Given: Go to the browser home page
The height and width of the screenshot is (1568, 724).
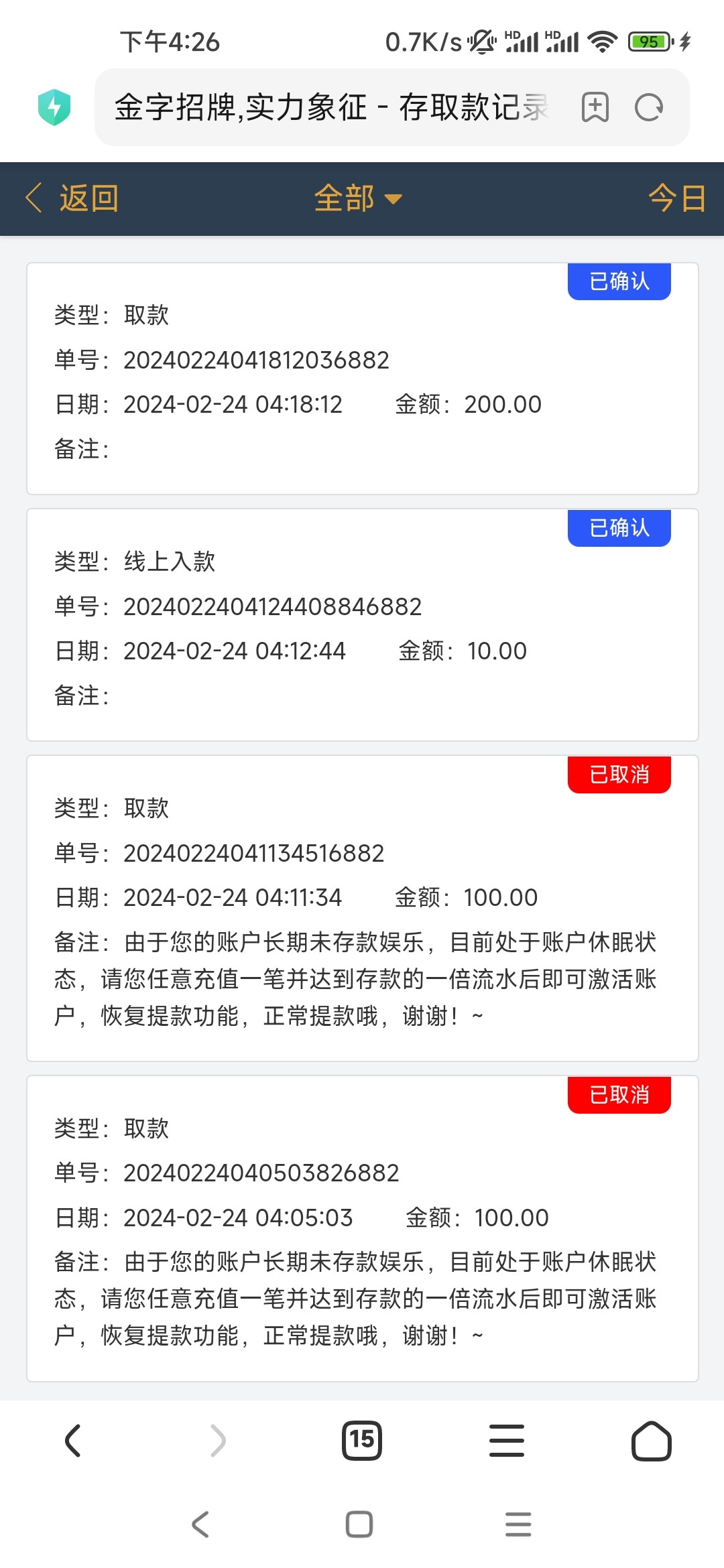Looking at the screenshot, I should (651, 1441).
